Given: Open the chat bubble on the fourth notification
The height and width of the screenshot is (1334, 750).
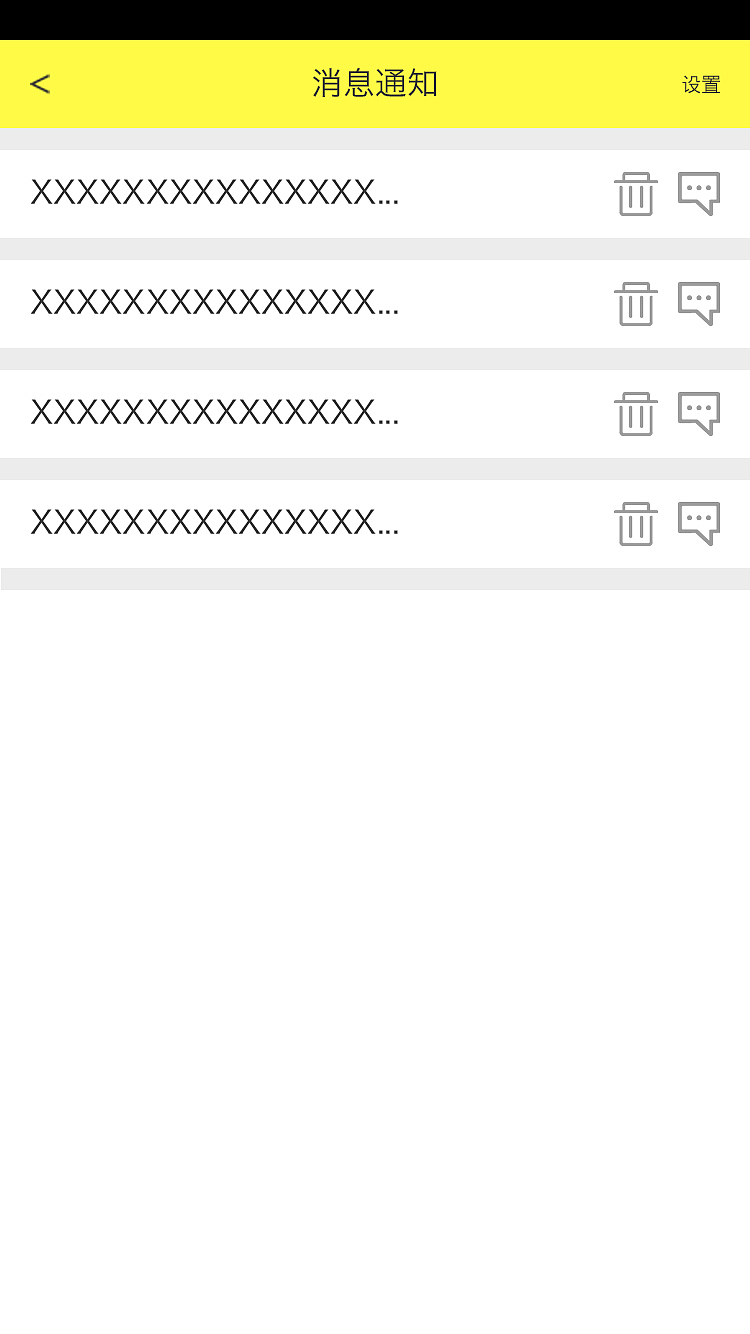Looking at the screenshot, I should pyautogui.click(x=699, y=523).
